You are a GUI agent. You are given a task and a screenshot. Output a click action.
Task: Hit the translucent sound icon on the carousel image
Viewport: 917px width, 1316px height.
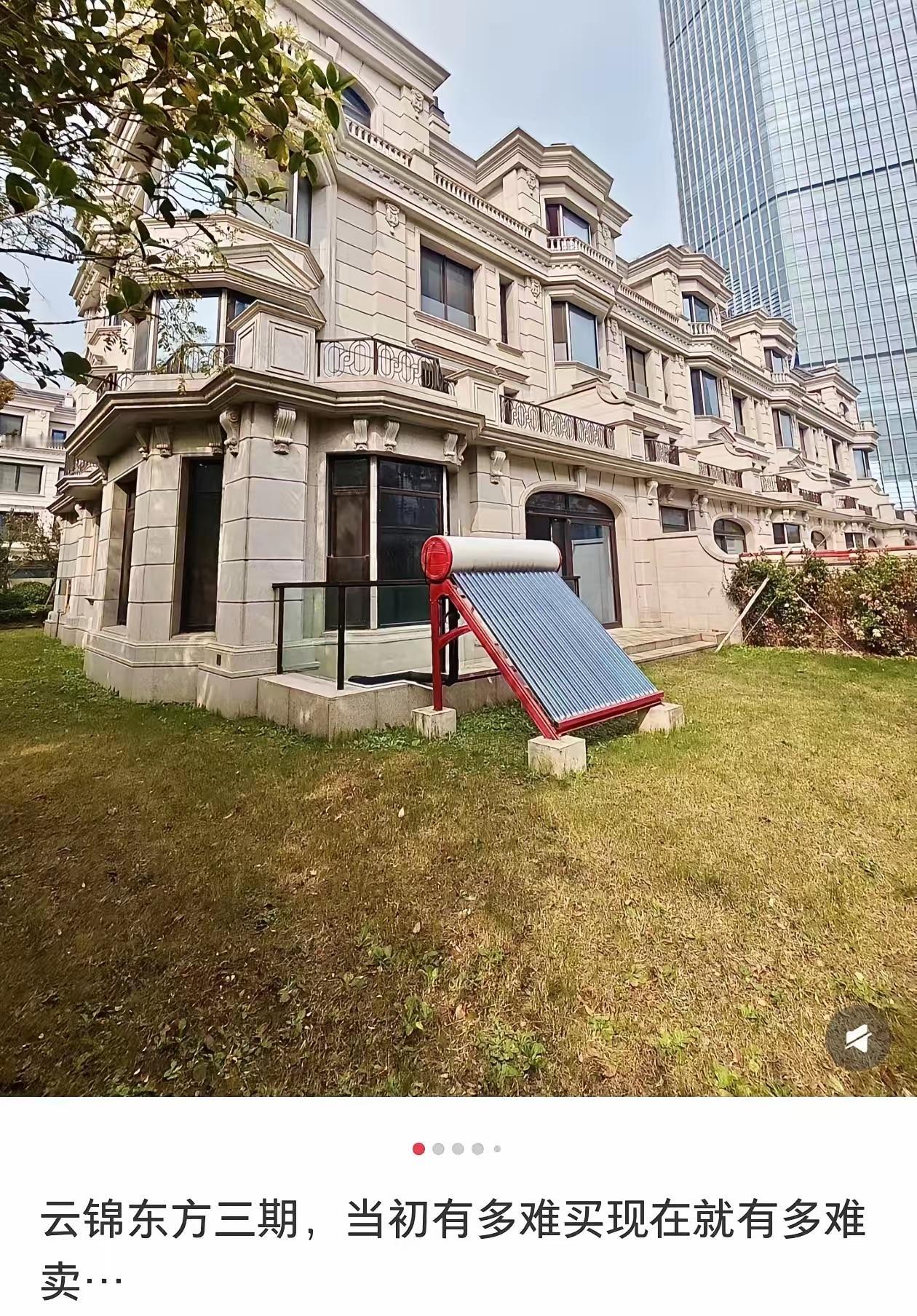click(859, 1039)
